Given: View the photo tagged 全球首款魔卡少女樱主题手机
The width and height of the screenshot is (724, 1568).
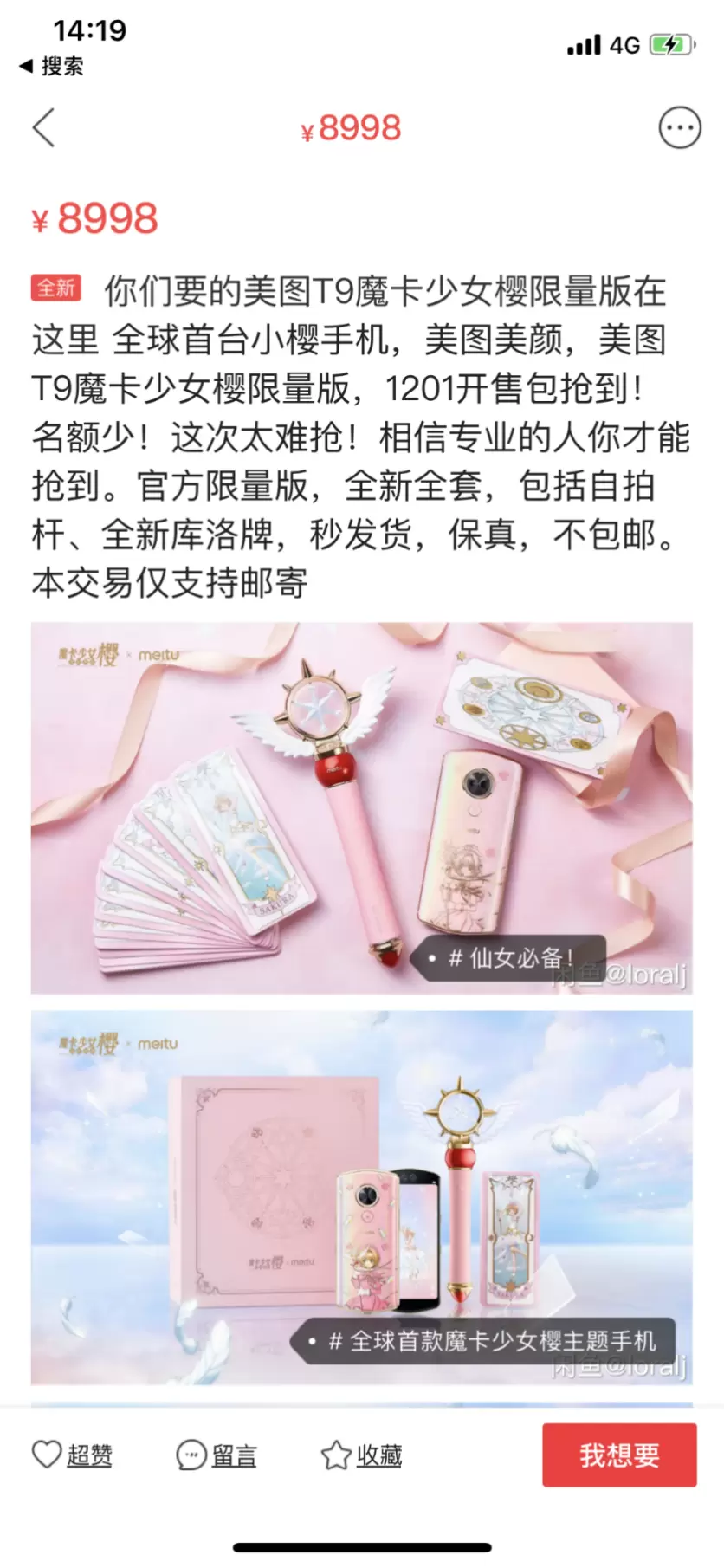Looking at the screenshot, I should point(361,1197).
